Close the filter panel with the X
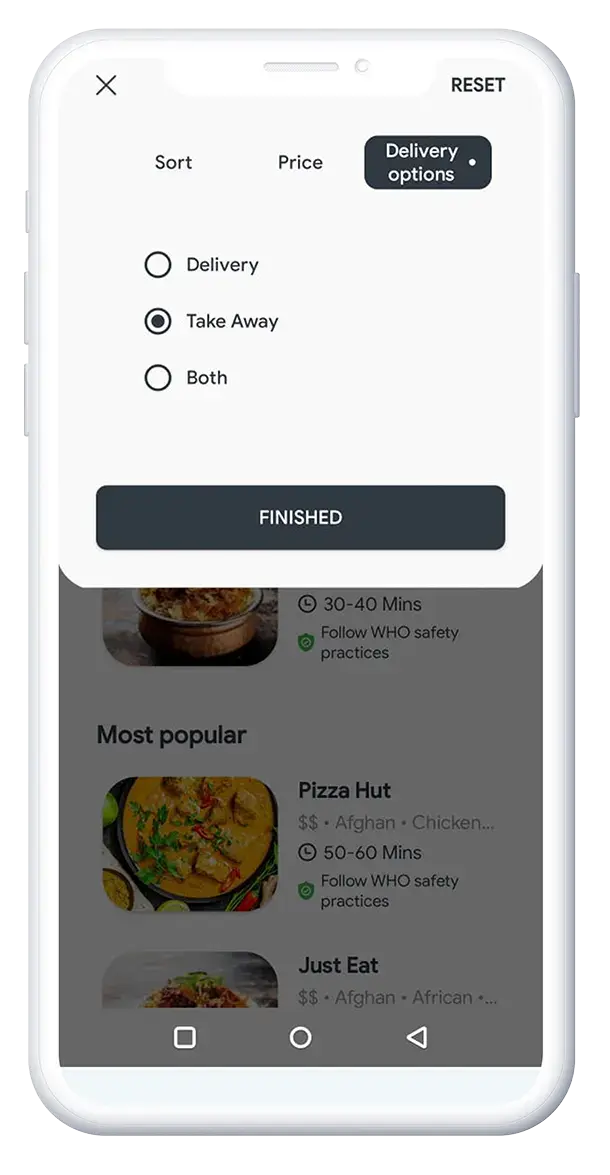Screen dimensions: 610x1175 coord(106,85)
